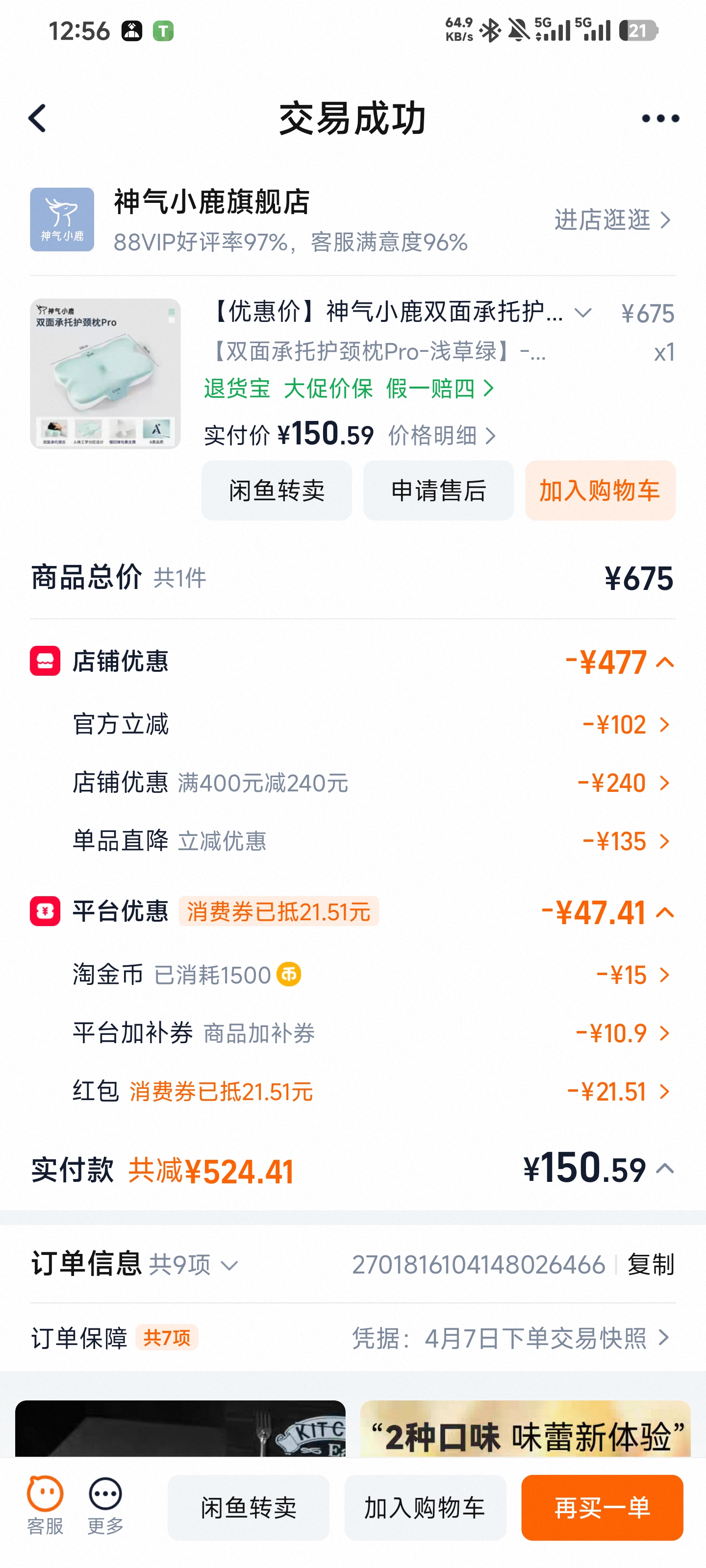Open the pillow product thumbnail
Image resolution: width=706 pixels, height=1568 pixels.
(x=105, y=374)
